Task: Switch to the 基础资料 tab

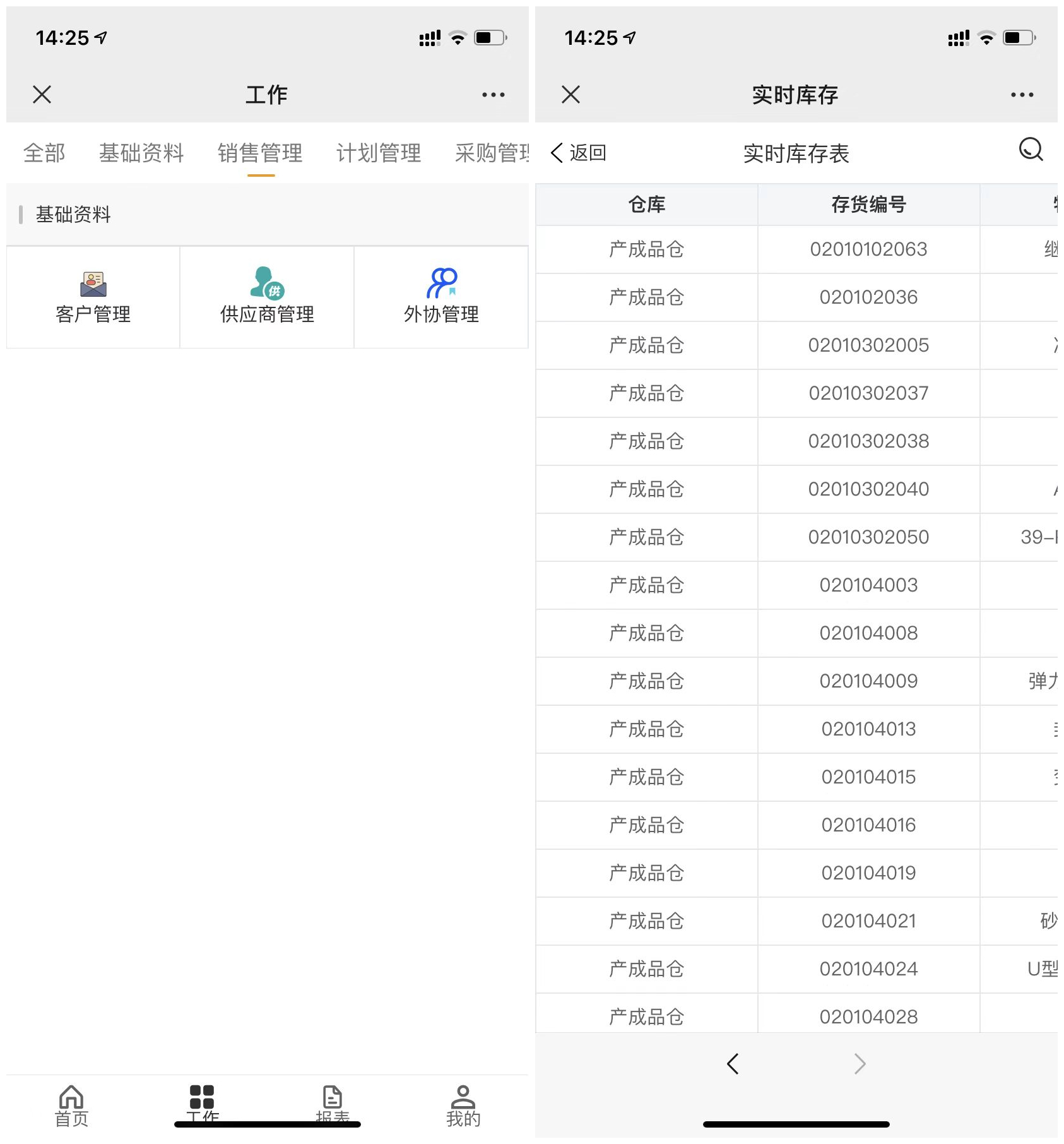Action: (x=141, y=153)
